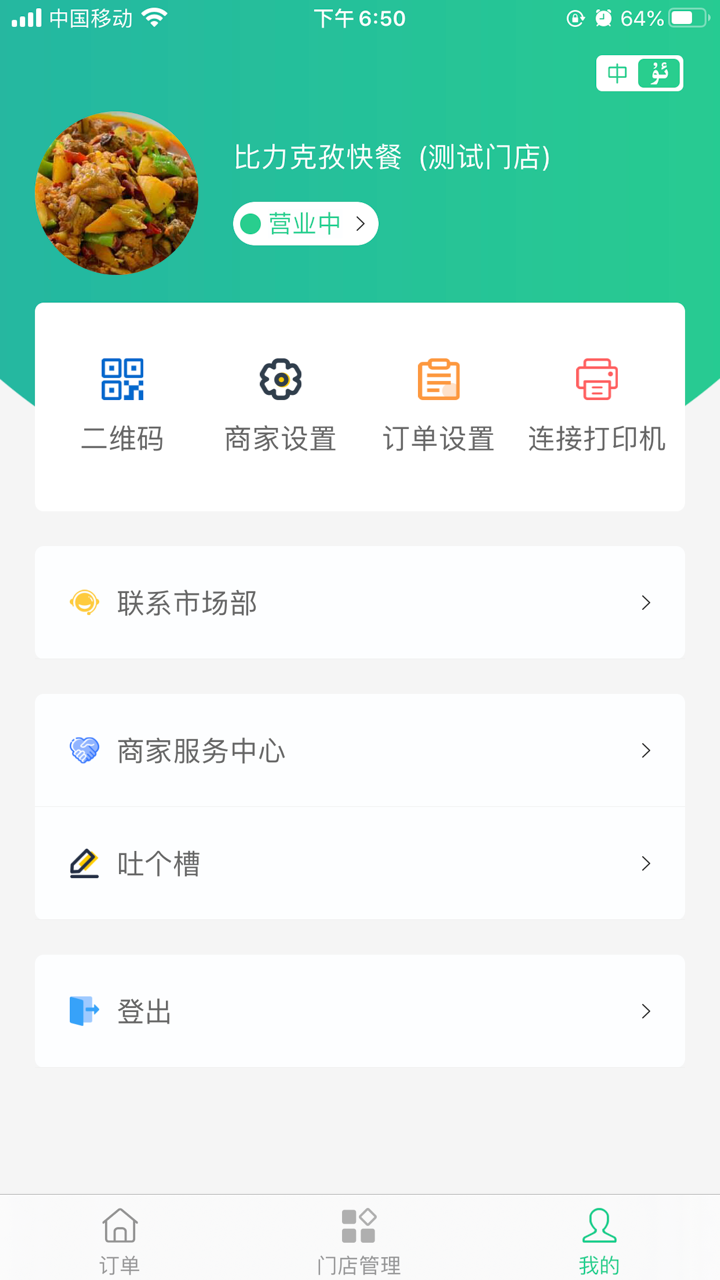The image size is (720, 1280).
Task: Select the 商家设置 gear icon
Action: click(279, 379)
